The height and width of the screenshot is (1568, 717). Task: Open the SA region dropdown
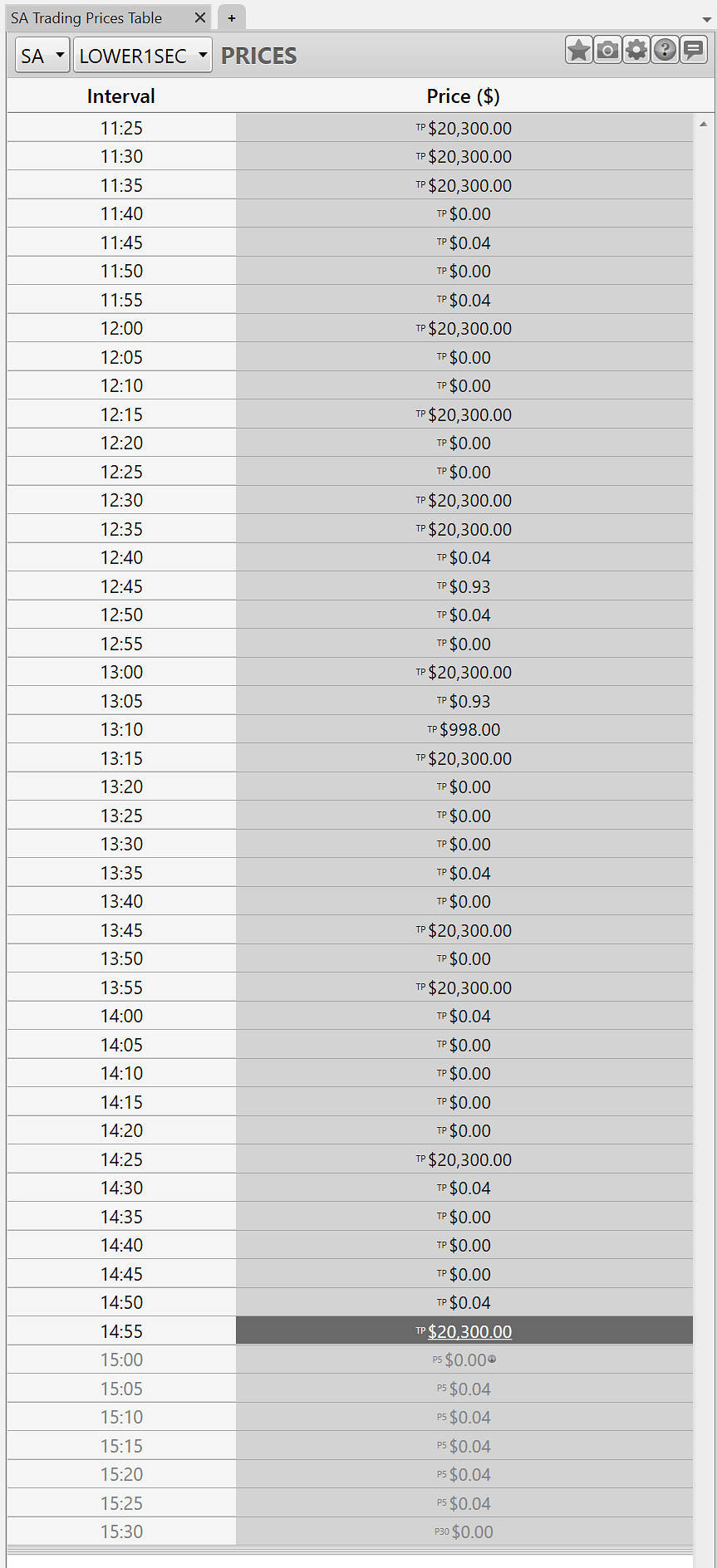point(42,56)
